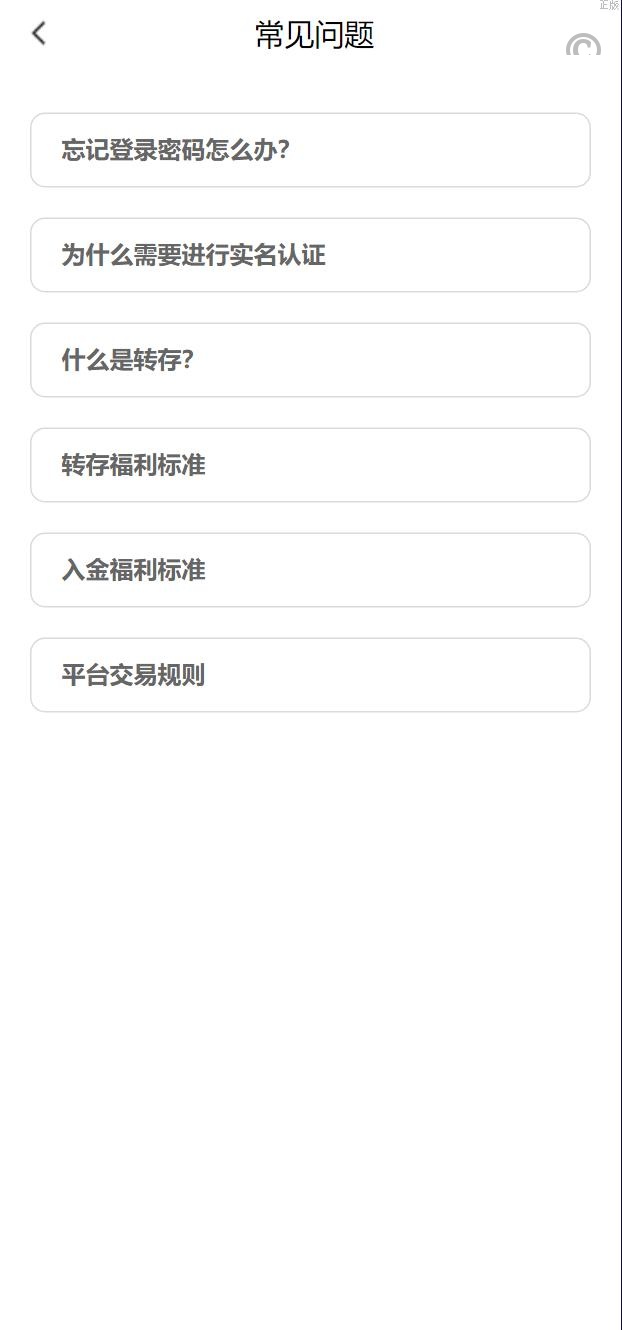Expand the 什么是转存? question
Viewport: 622px width, 1330px height.
310,360
